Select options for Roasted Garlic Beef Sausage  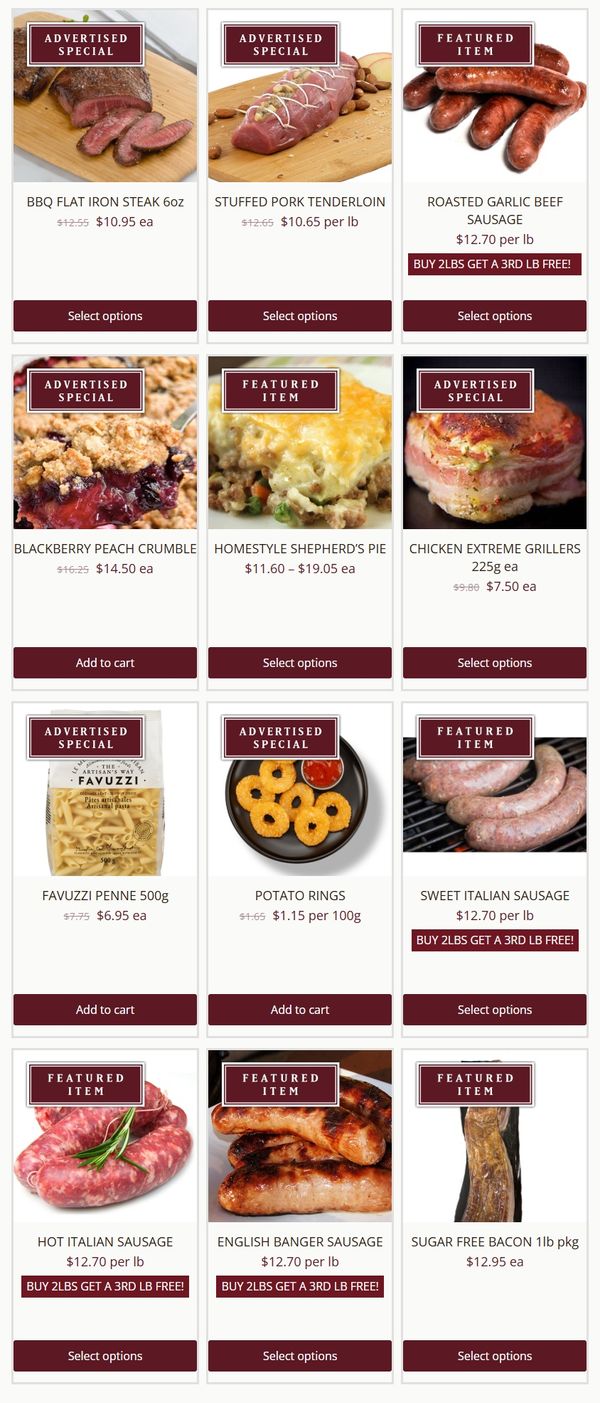(494, 316)
